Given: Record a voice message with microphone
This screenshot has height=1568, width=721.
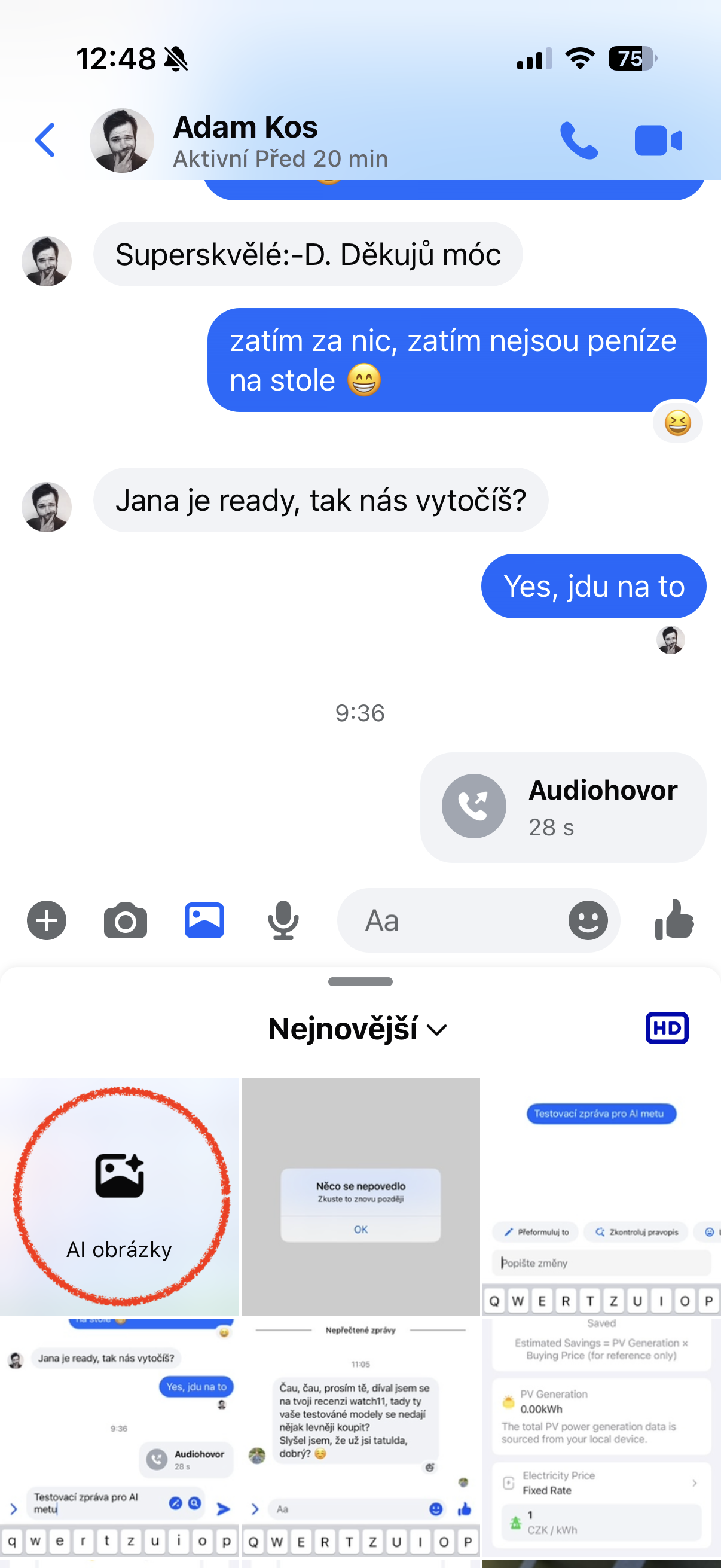Looking at the screenshot, I should [283, 920].
